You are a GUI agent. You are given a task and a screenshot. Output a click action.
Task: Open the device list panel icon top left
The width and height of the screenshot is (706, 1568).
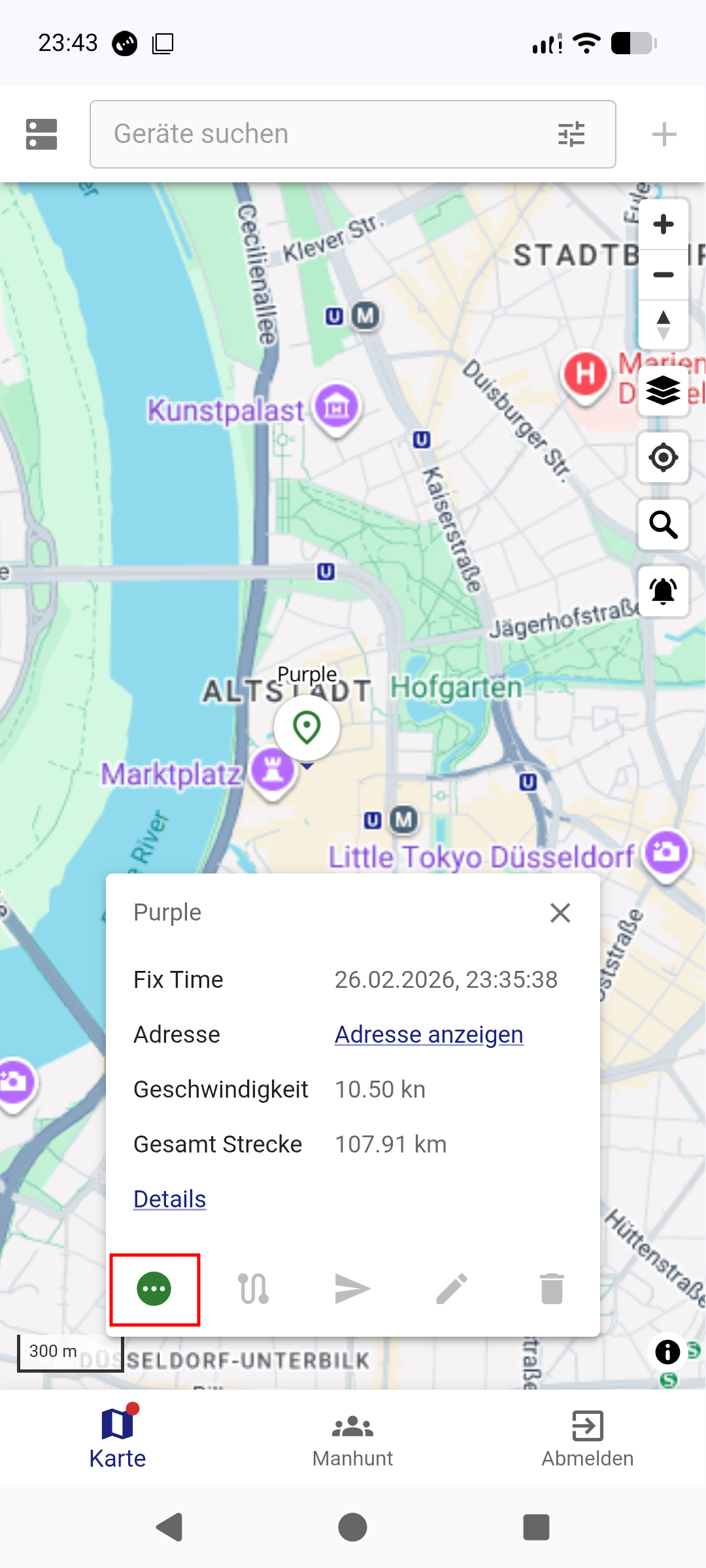click(x=42, y=134)
